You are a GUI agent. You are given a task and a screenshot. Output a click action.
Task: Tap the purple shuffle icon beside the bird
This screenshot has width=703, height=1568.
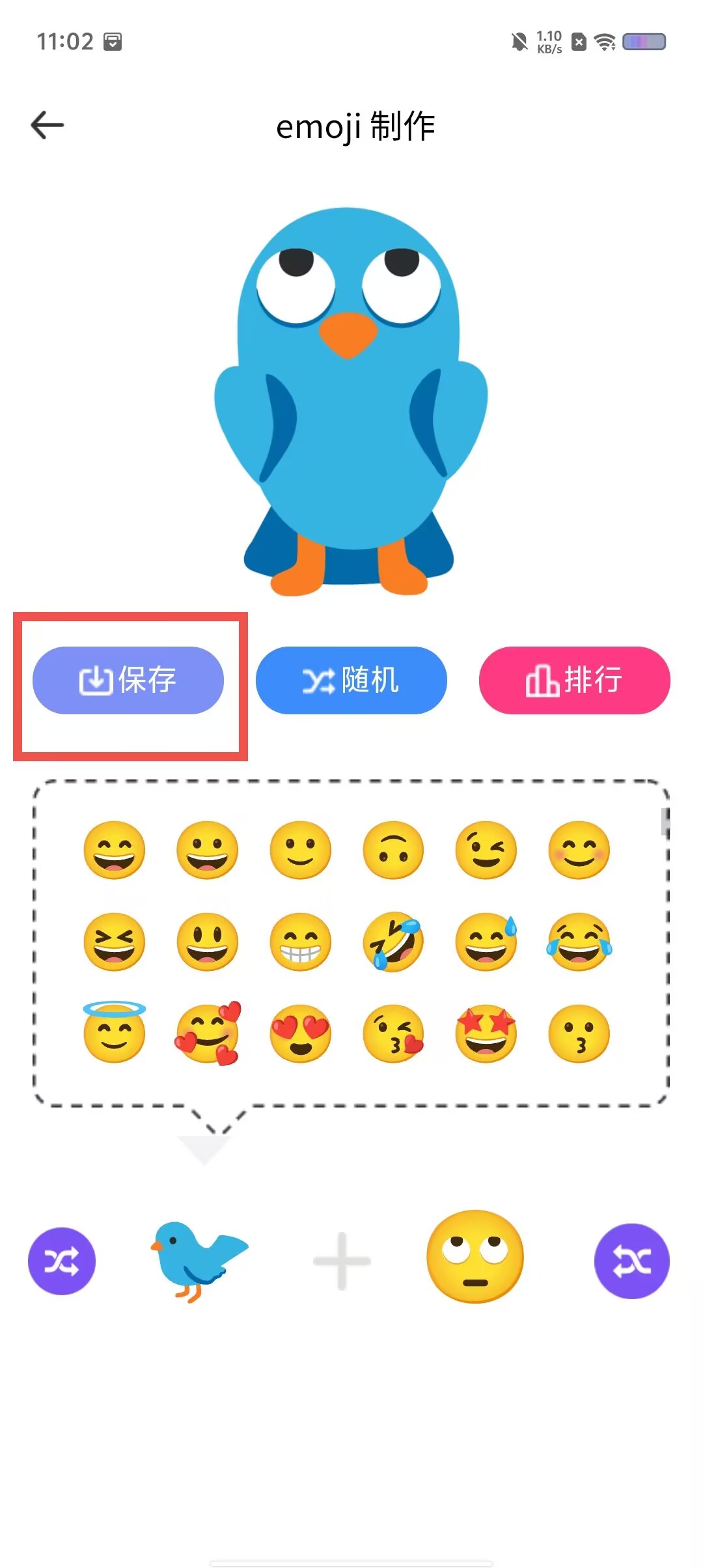pyautogui.click(x=62, y=1261)
